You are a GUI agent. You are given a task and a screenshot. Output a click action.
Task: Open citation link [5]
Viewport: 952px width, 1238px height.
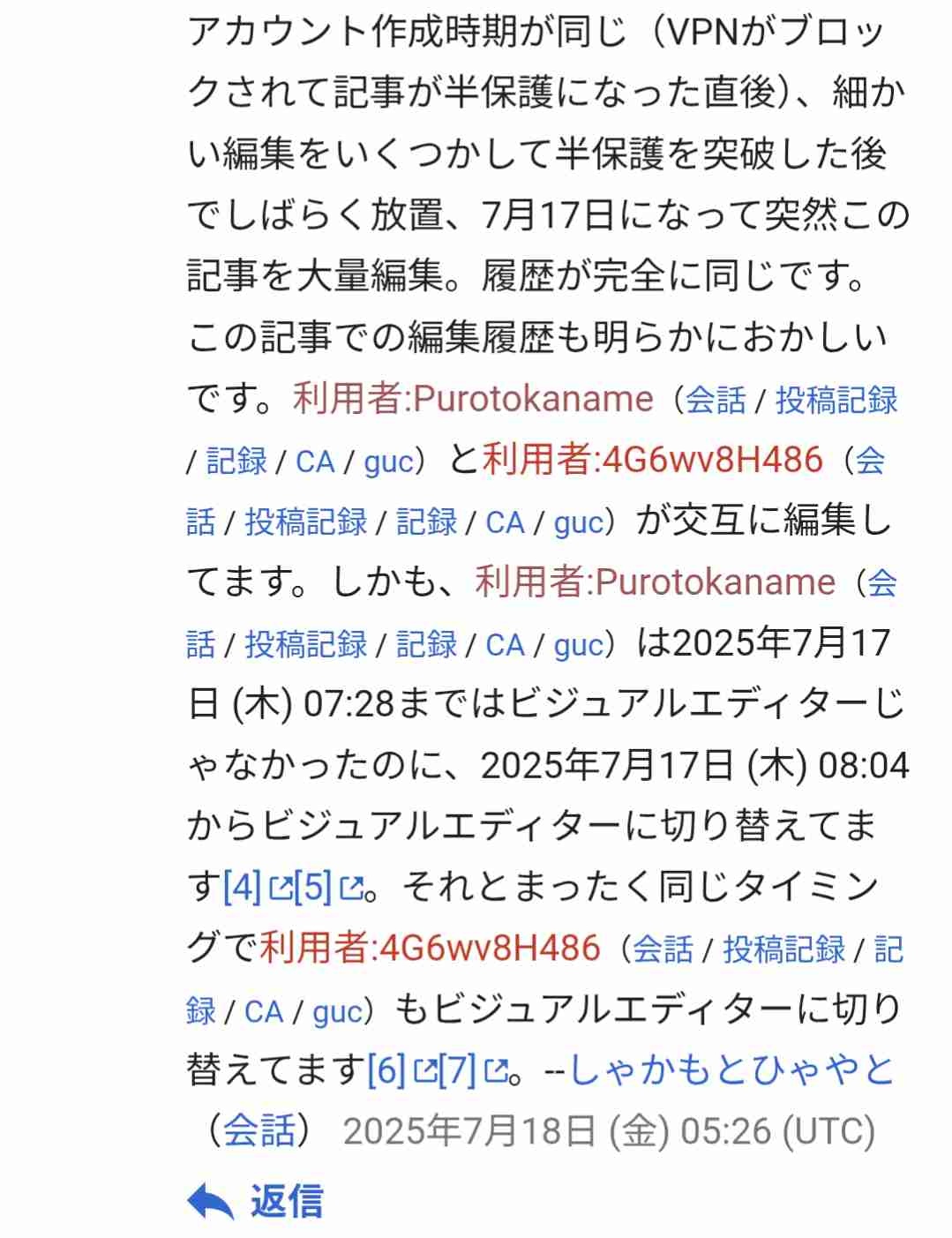[x=312, y=886]
